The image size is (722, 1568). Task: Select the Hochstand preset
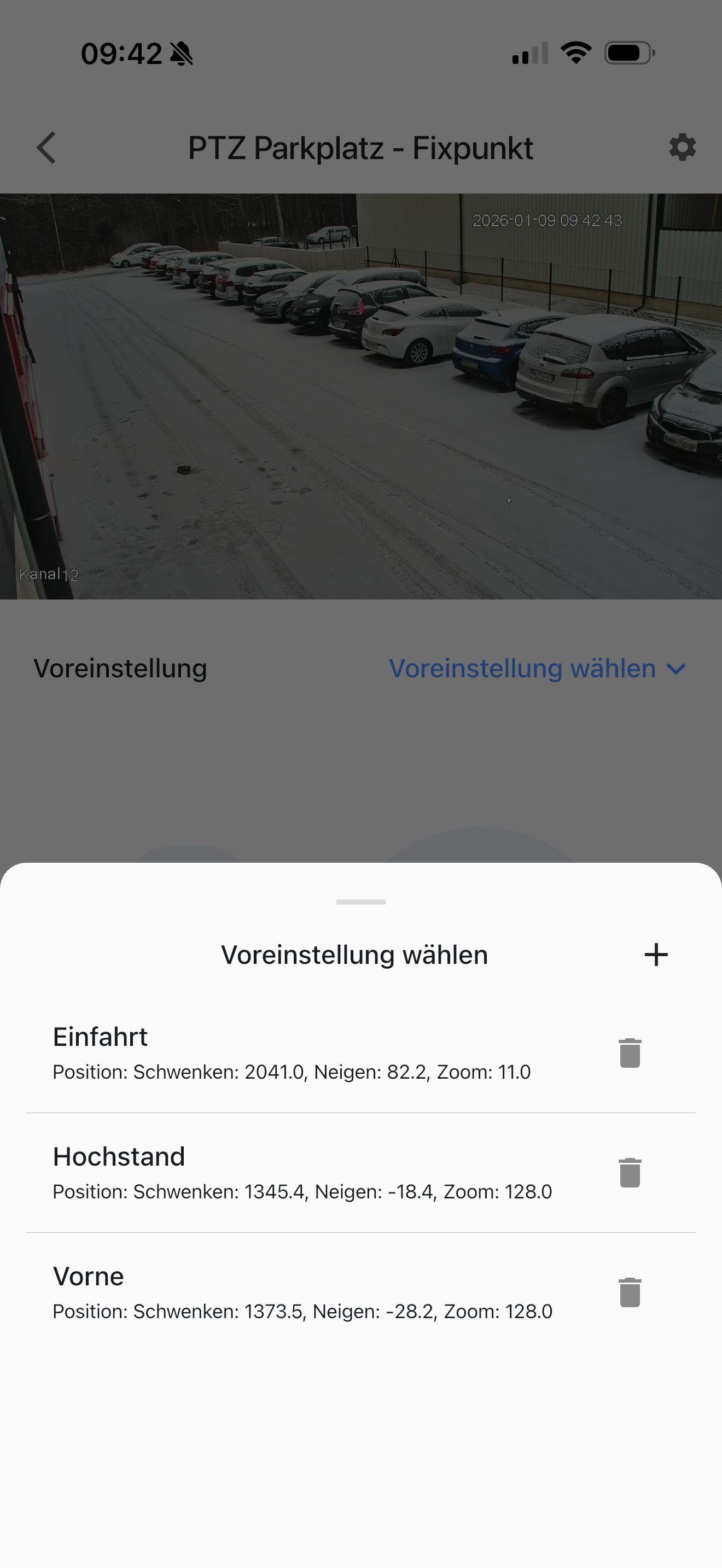292,1172
